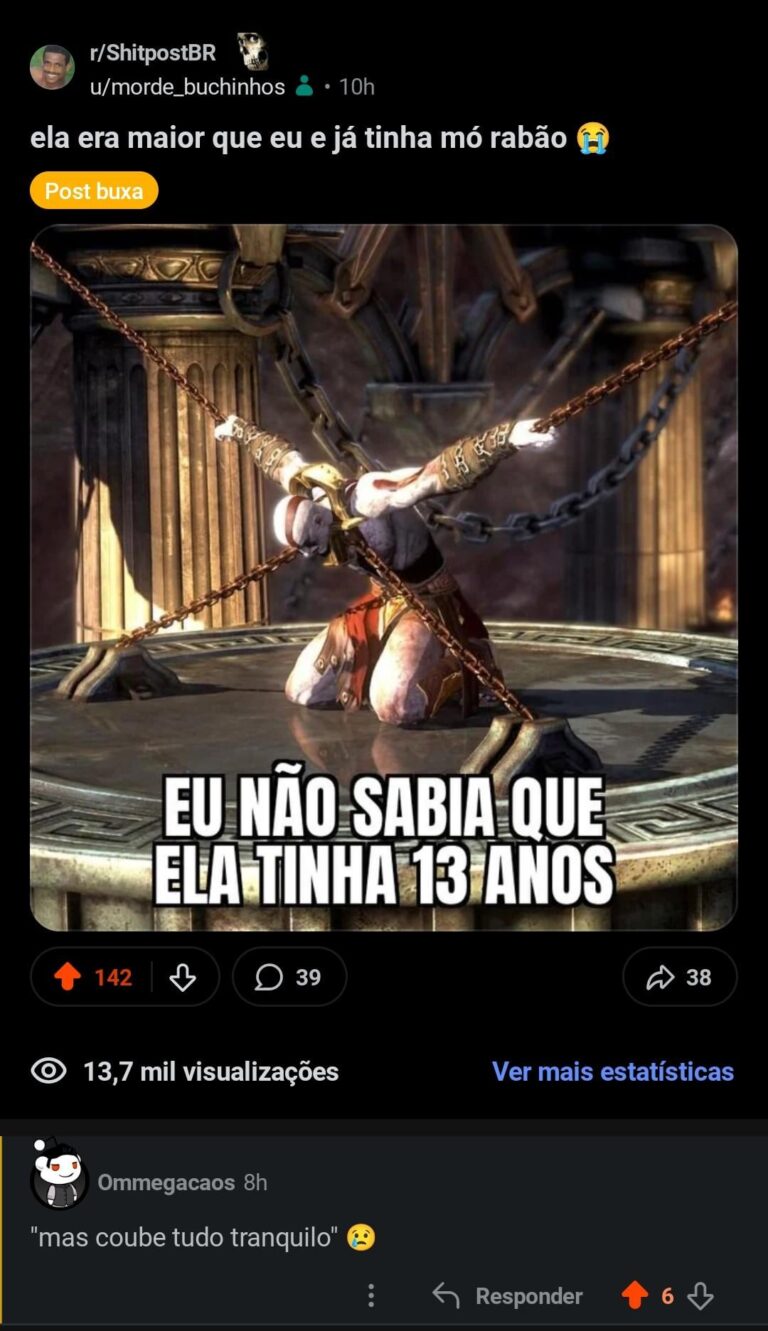Open the post image in full view
The width and height of the screenshot is (768, 1331).
[384, 578]
